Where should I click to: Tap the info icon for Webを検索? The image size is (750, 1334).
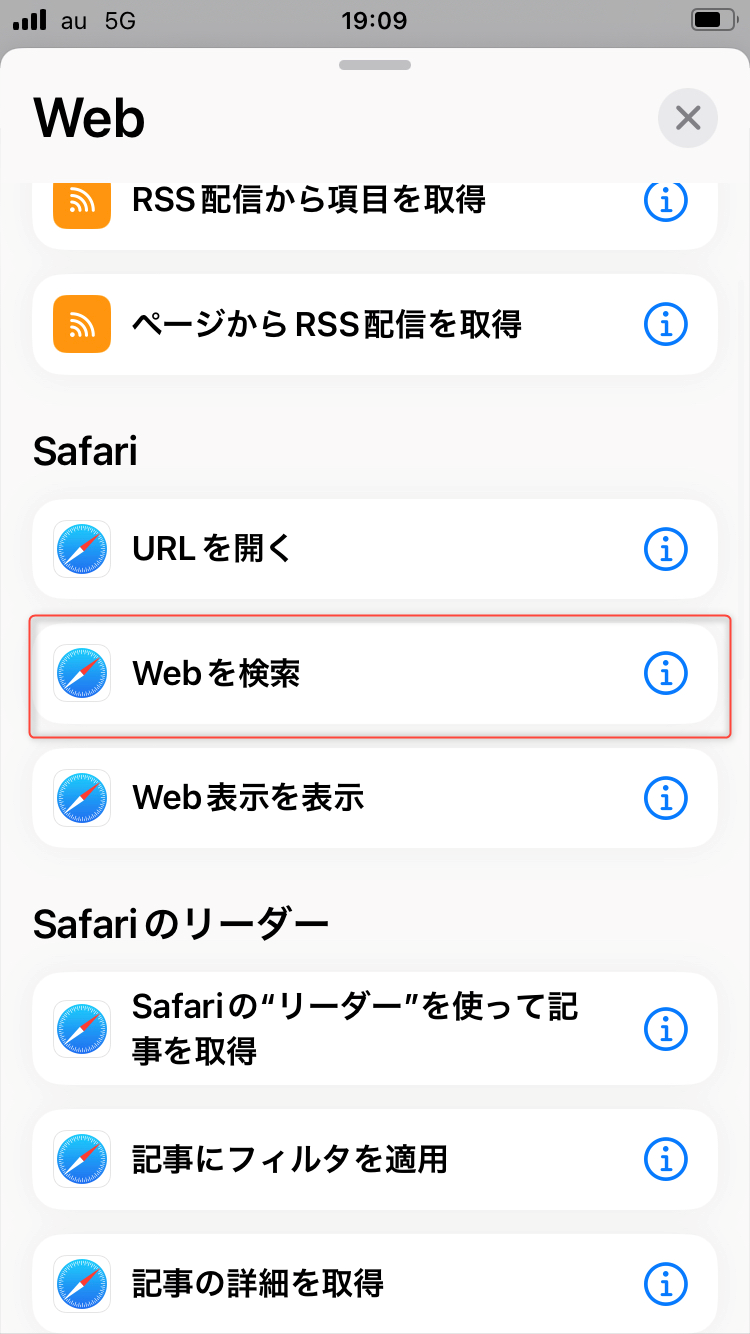pyautogui.click(x=665, y=674)
